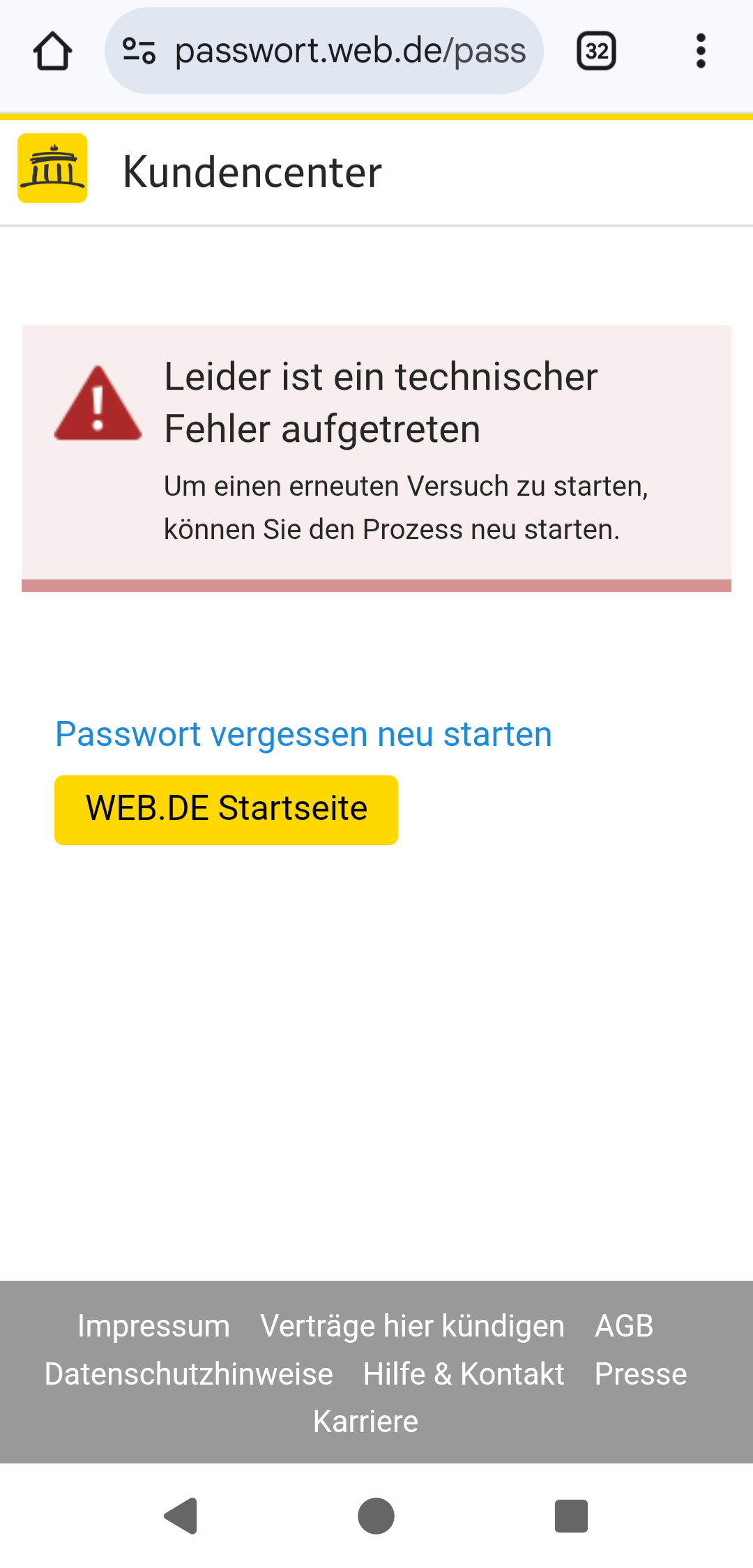Open the Impressum link
753x1568 pixels.
(x=153, y=1326)
